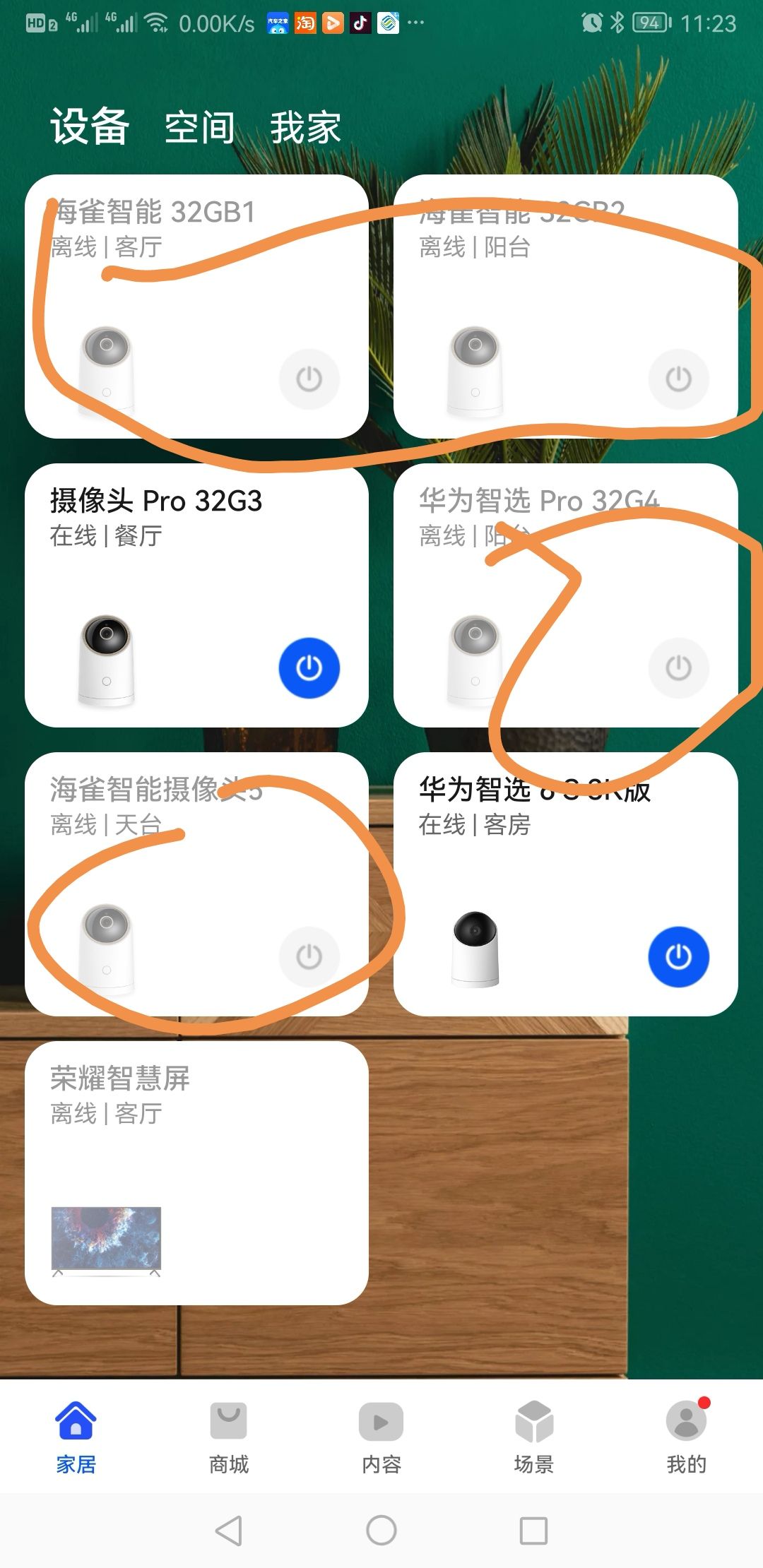The image size is (763, 1568).
Task: Switch to the 场景 tab
Action: click(534, 1437)
